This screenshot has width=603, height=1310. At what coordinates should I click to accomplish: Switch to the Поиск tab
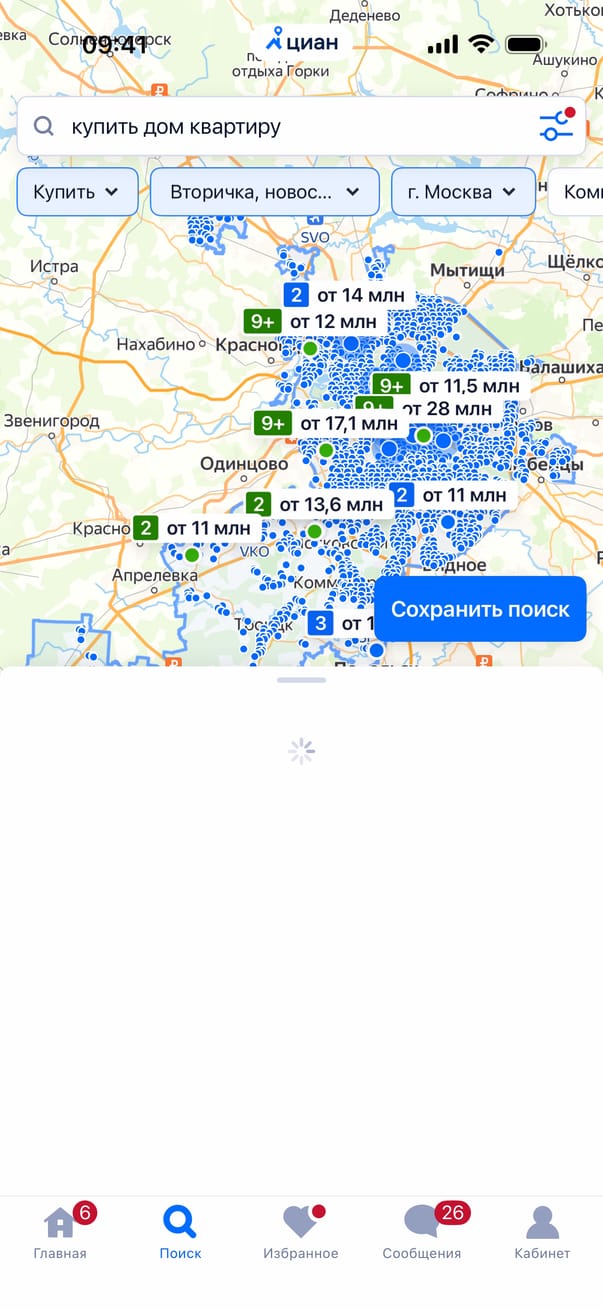click(x=180, y=1232)
